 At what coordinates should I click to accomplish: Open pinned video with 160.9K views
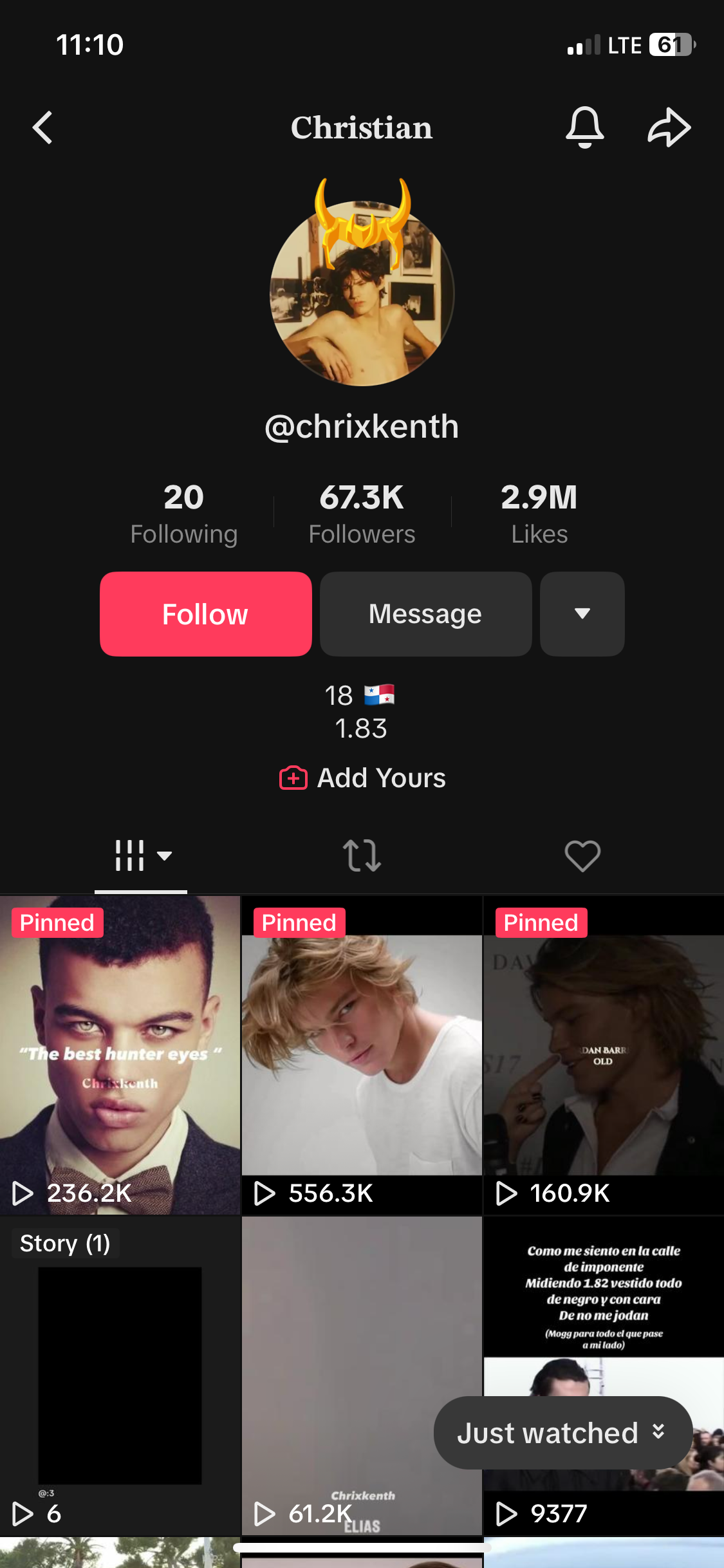(x=604, y=1055)
